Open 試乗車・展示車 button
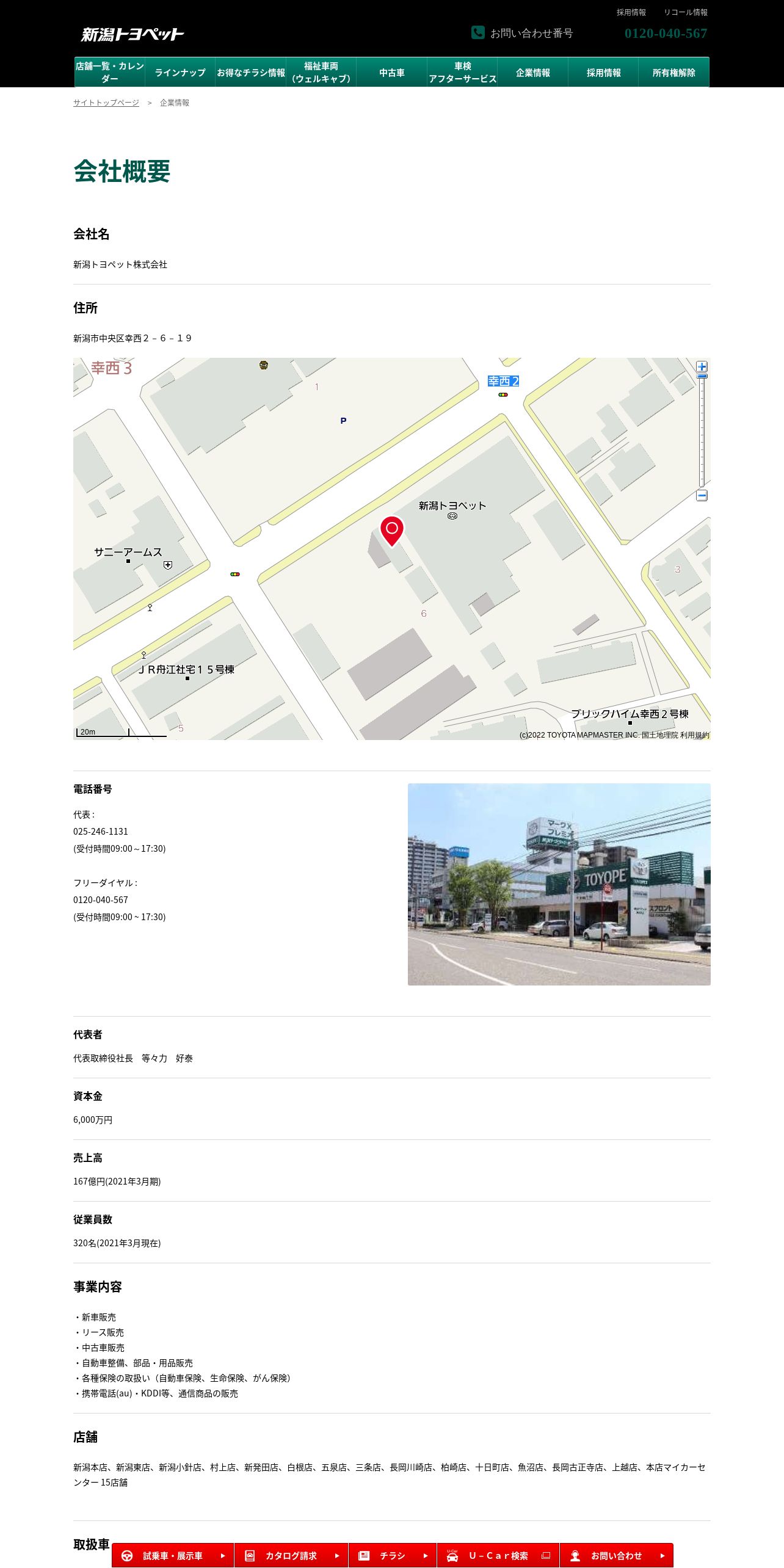The image size is (784, 1568). pyautogui.click(x=173, y=1555)
